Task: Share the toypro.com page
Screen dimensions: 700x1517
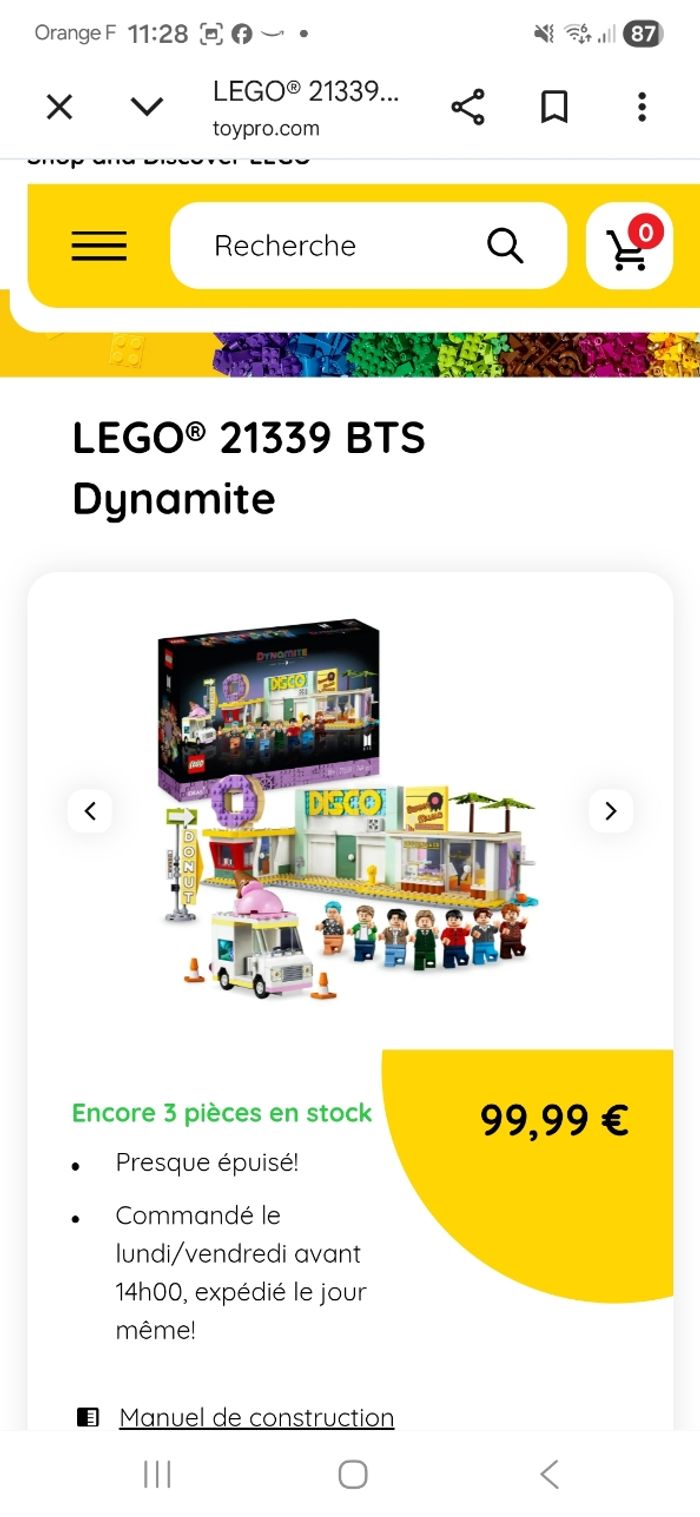Action: 467,107
